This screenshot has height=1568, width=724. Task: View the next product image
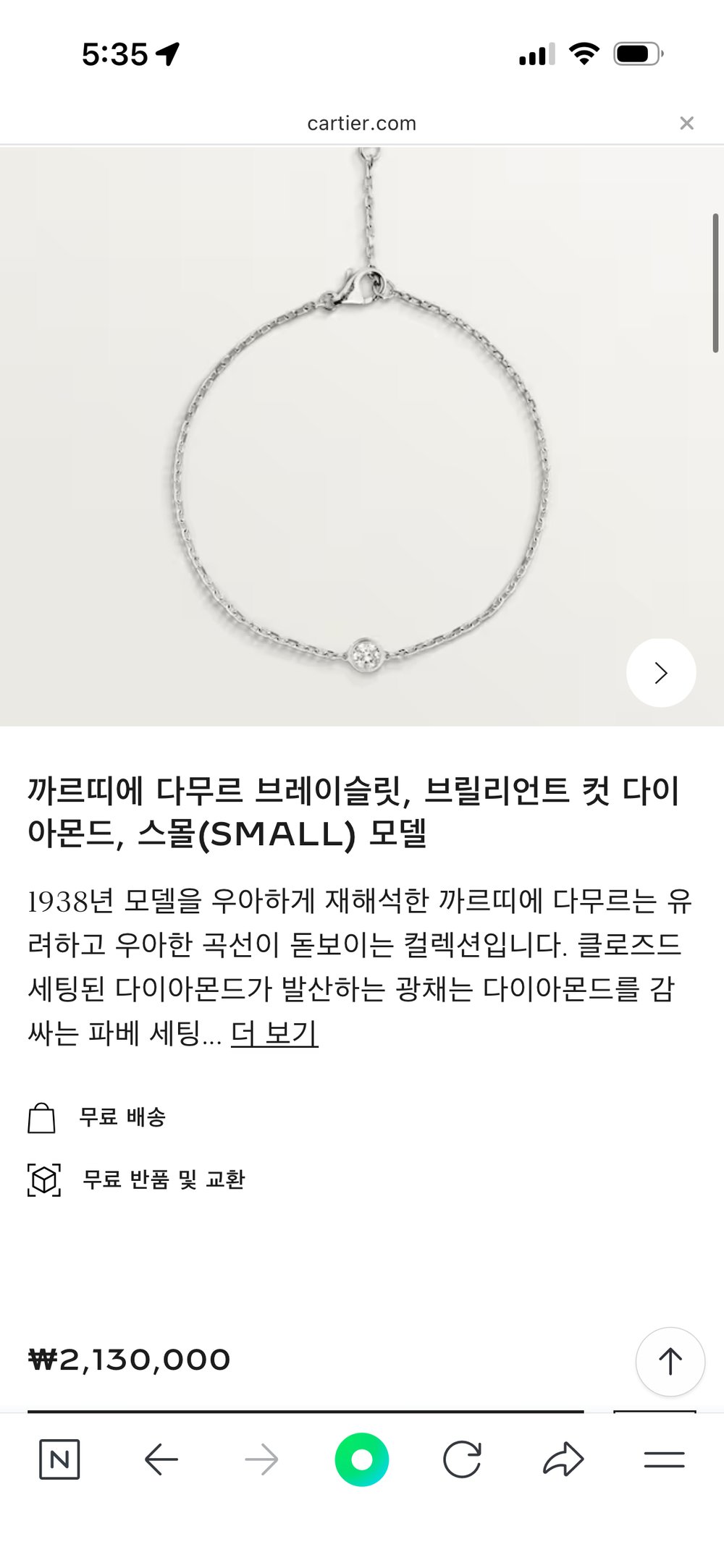pyautogui.click(x=660, y=673)
